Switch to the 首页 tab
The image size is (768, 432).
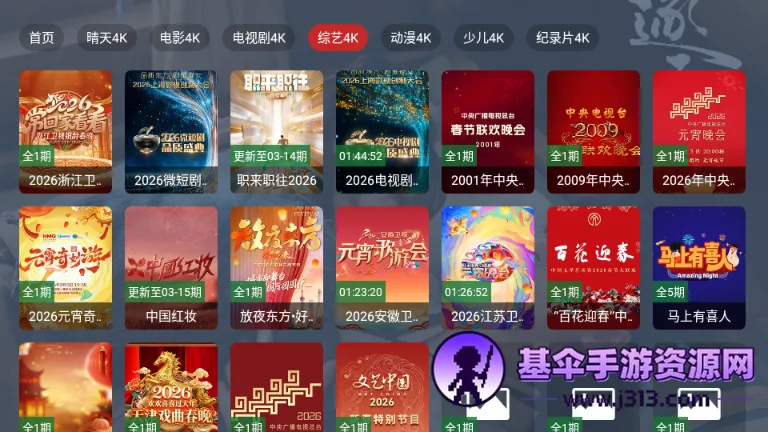41,38
